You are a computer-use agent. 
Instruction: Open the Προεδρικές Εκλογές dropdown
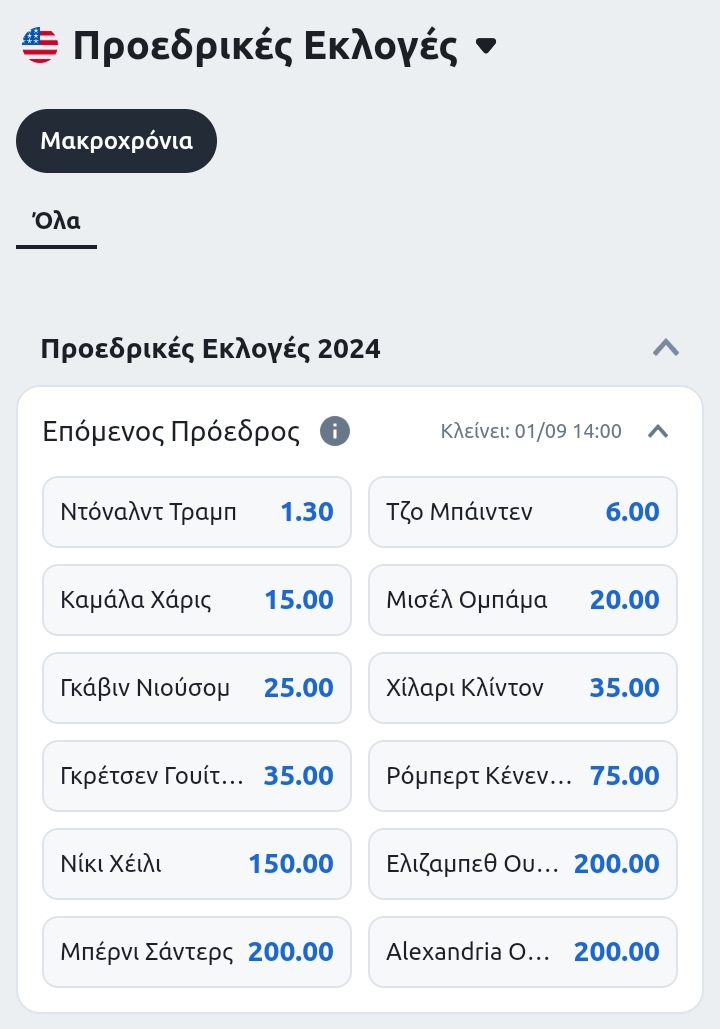(485, 46)
